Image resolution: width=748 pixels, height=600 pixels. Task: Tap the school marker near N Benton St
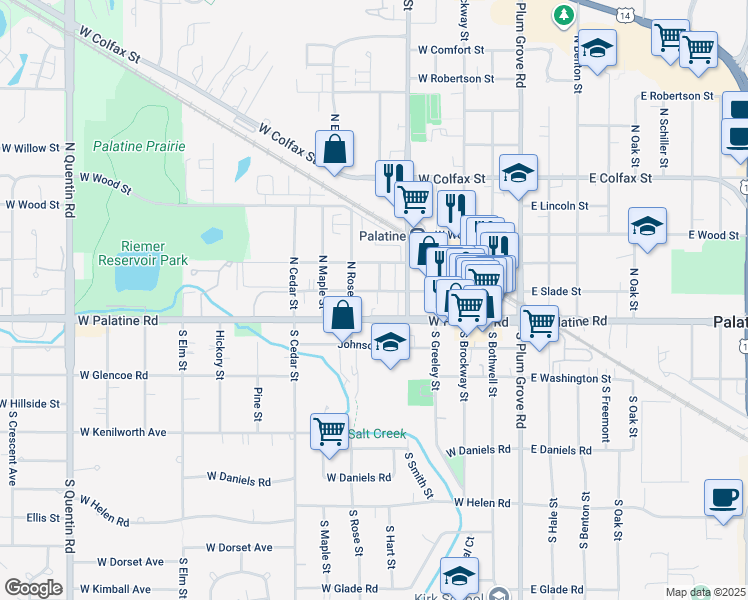pos(597,48)
